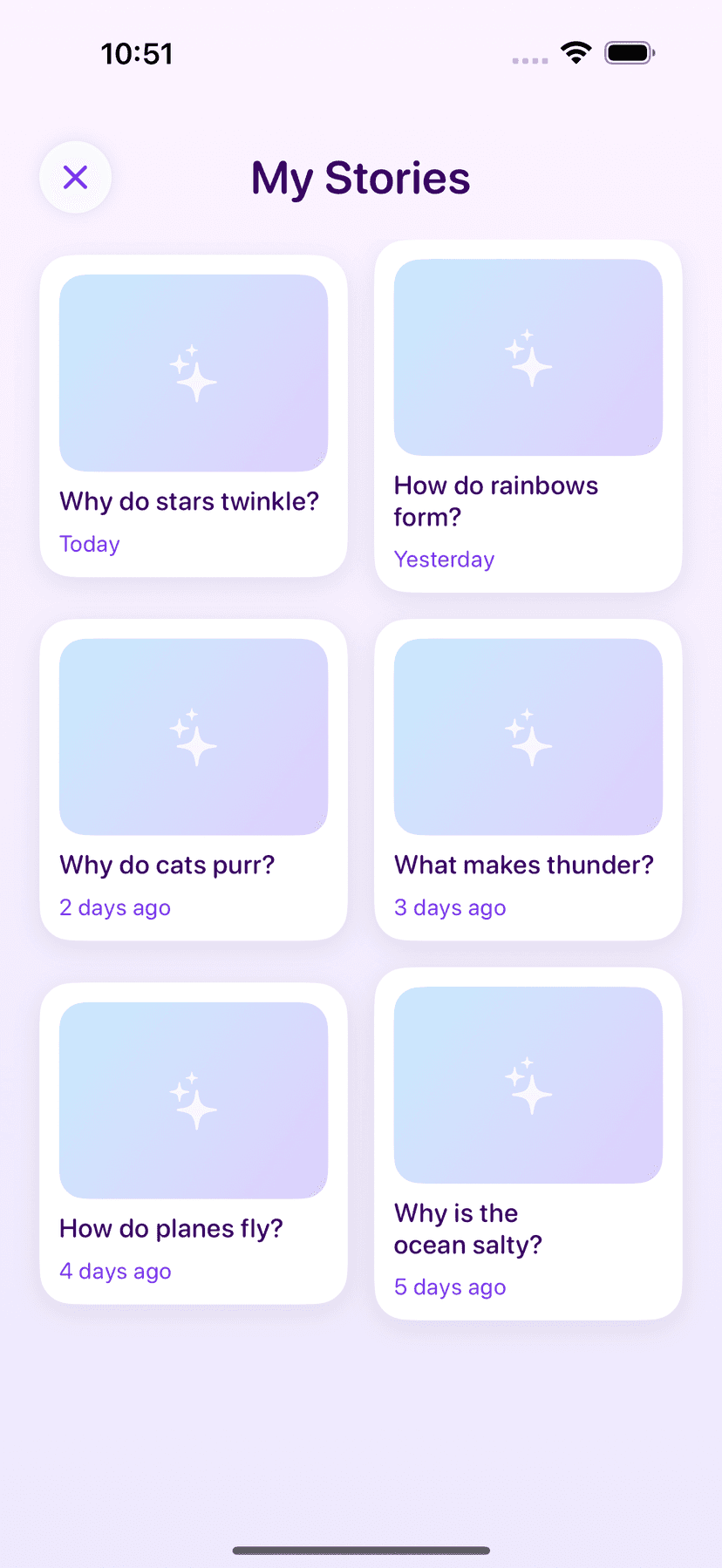This screenshot has width=722, height=1568.
Task: Click the sparkle icon on 'Why is the ocean salty?'
Action: pos(528,1084)
